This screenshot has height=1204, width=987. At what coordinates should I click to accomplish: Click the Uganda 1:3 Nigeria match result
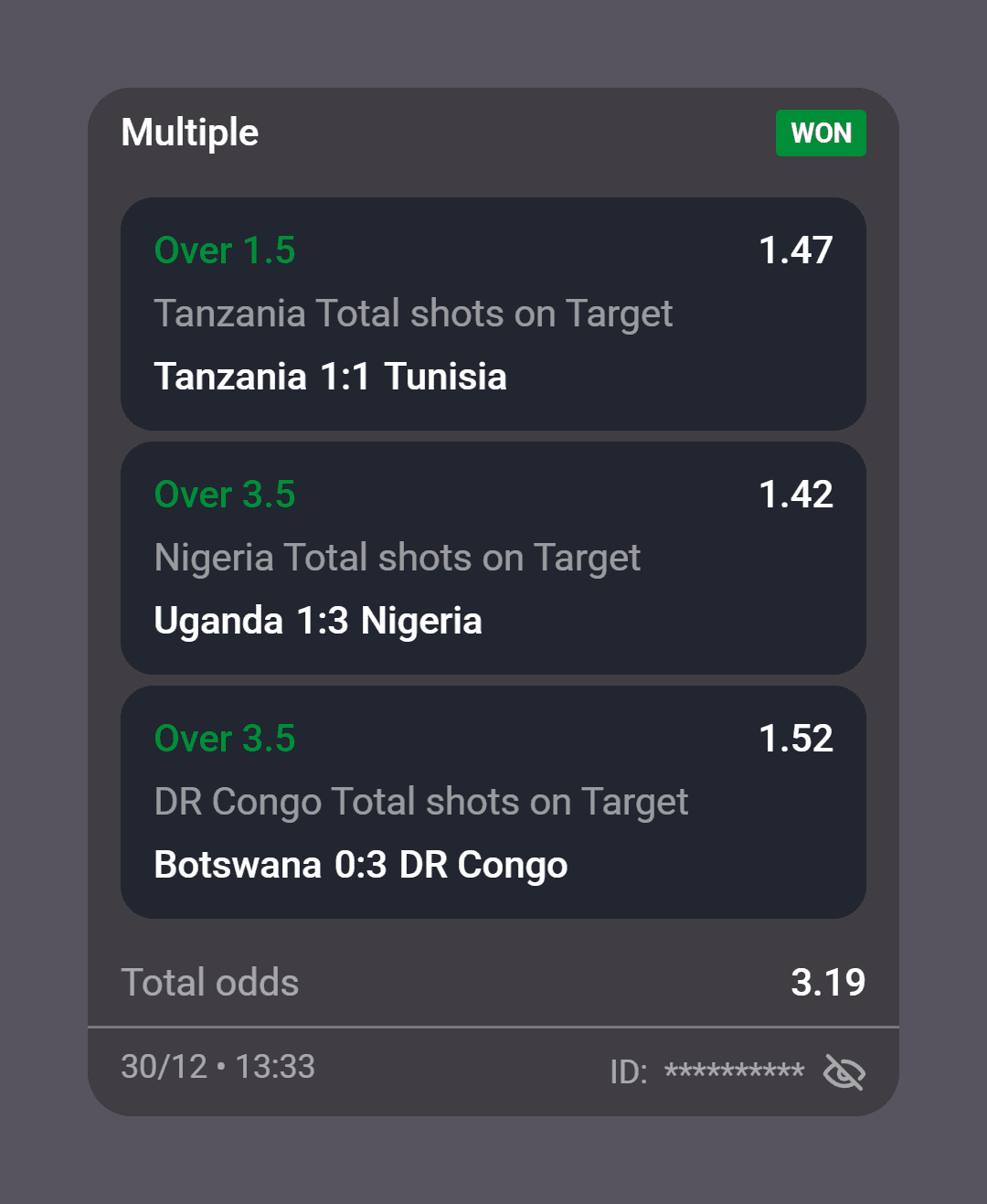pyautogui.click(x=319, y=620)
